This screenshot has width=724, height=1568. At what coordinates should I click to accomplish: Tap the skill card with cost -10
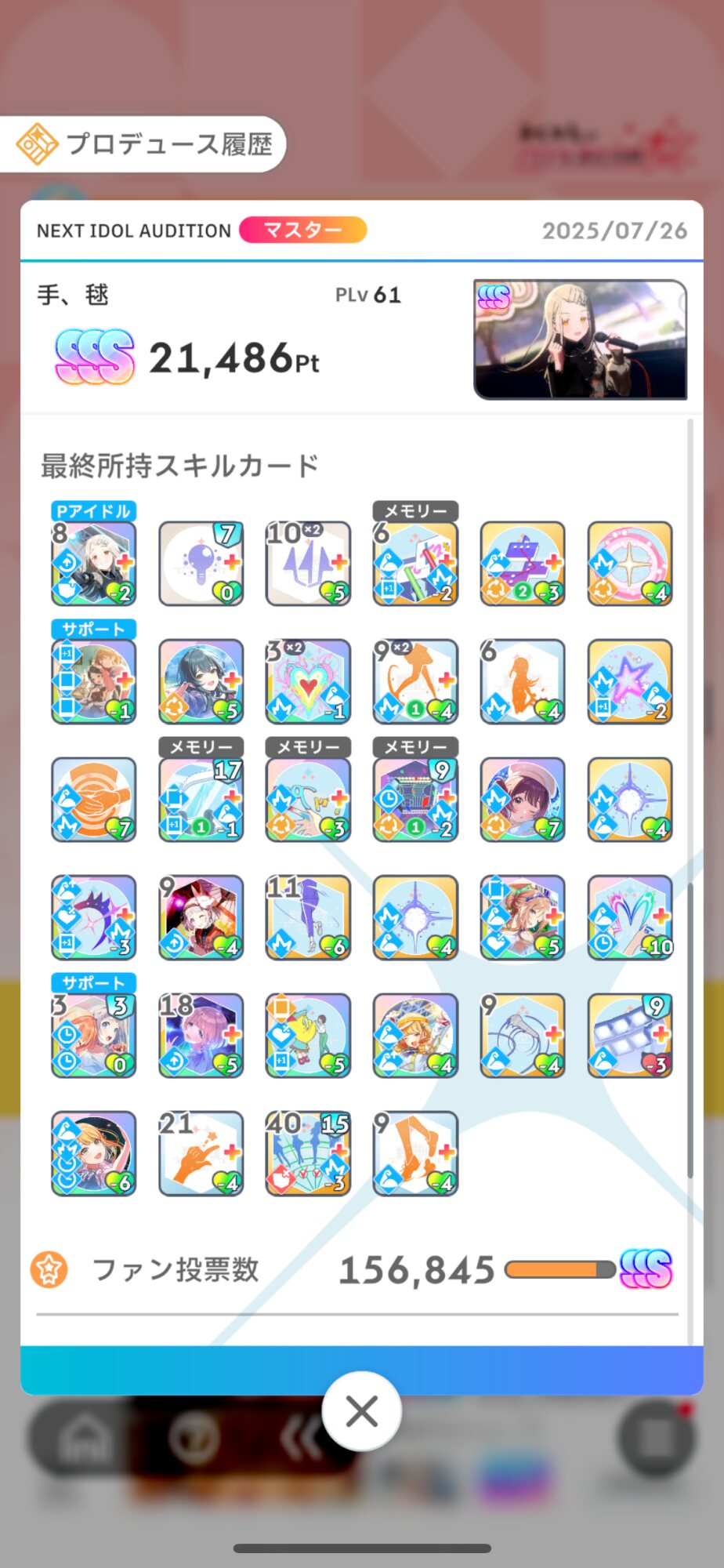pyautogui.click(x=630, y=917)
